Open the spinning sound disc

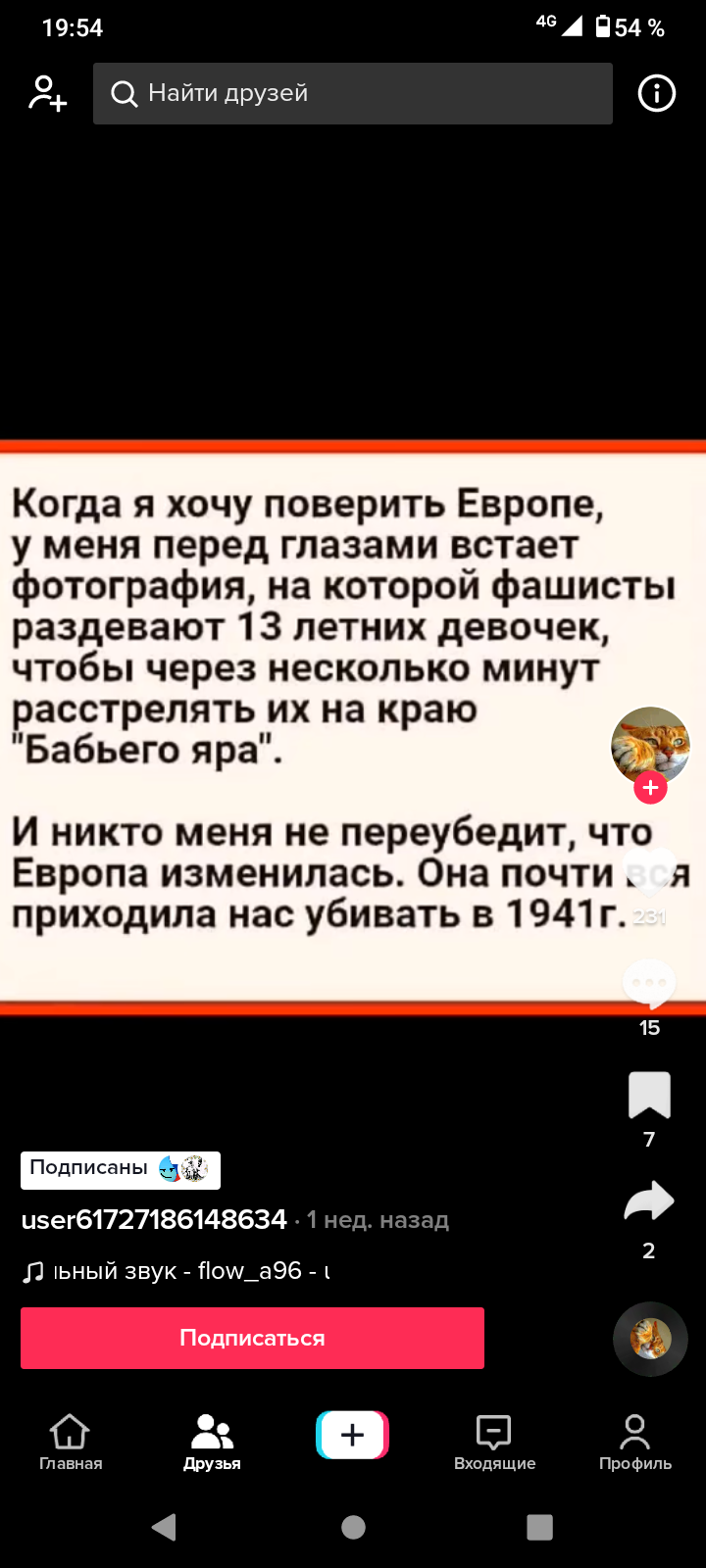tap(650, 1339)
